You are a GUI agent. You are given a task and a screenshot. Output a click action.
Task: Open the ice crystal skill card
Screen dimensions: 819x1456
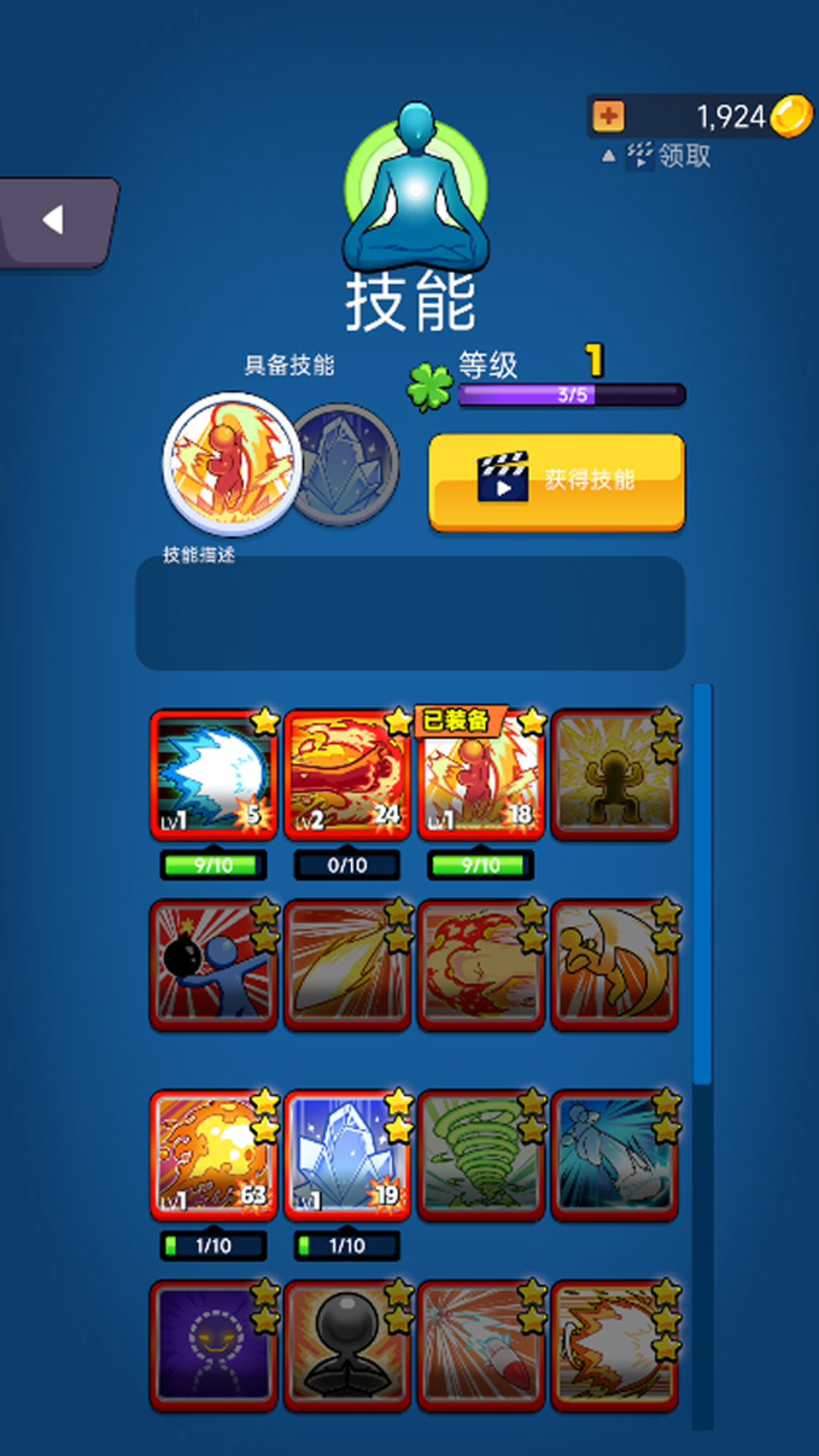coord(347,1156)
